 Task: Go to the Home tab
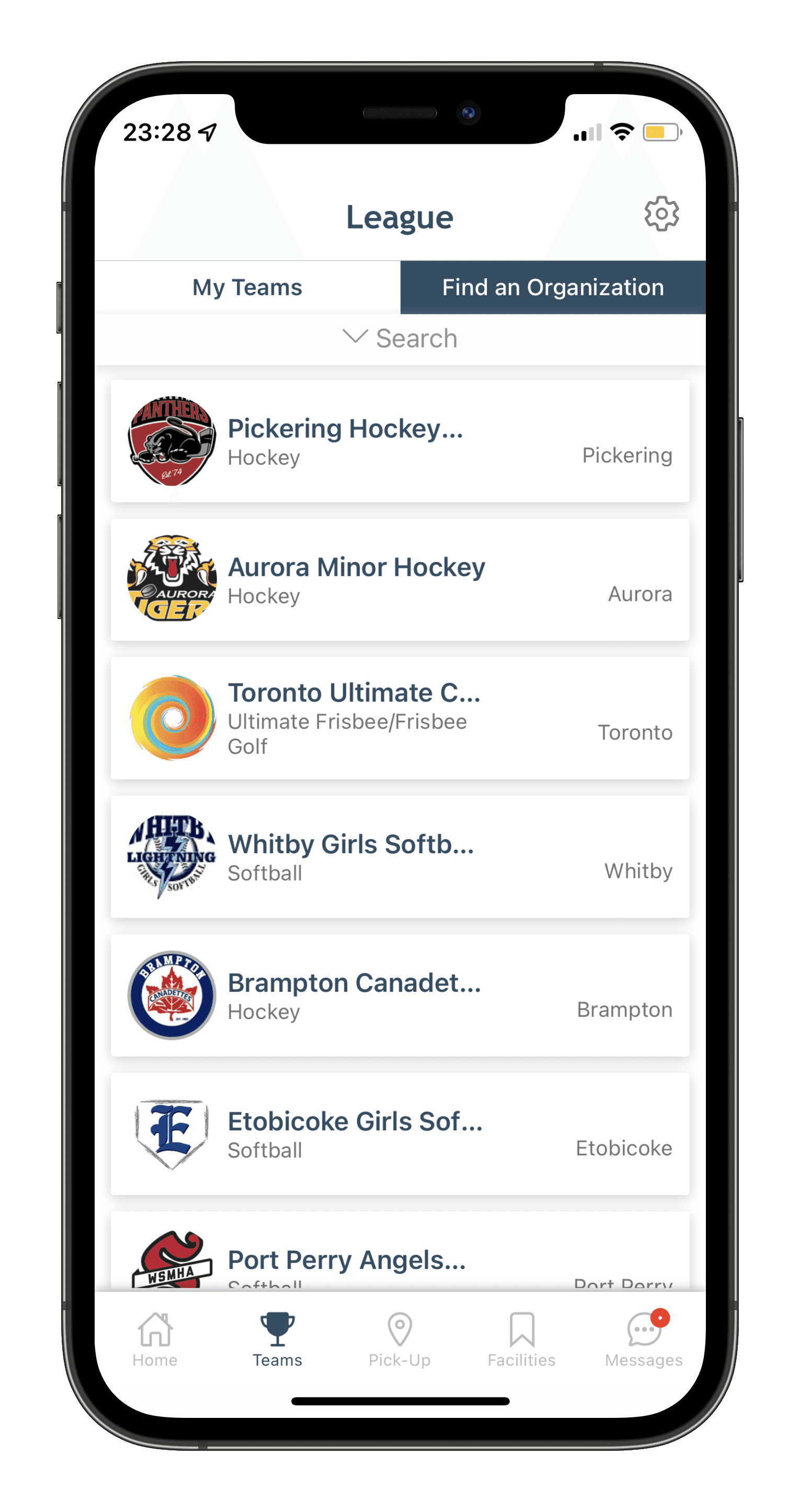coord(155,1339)
